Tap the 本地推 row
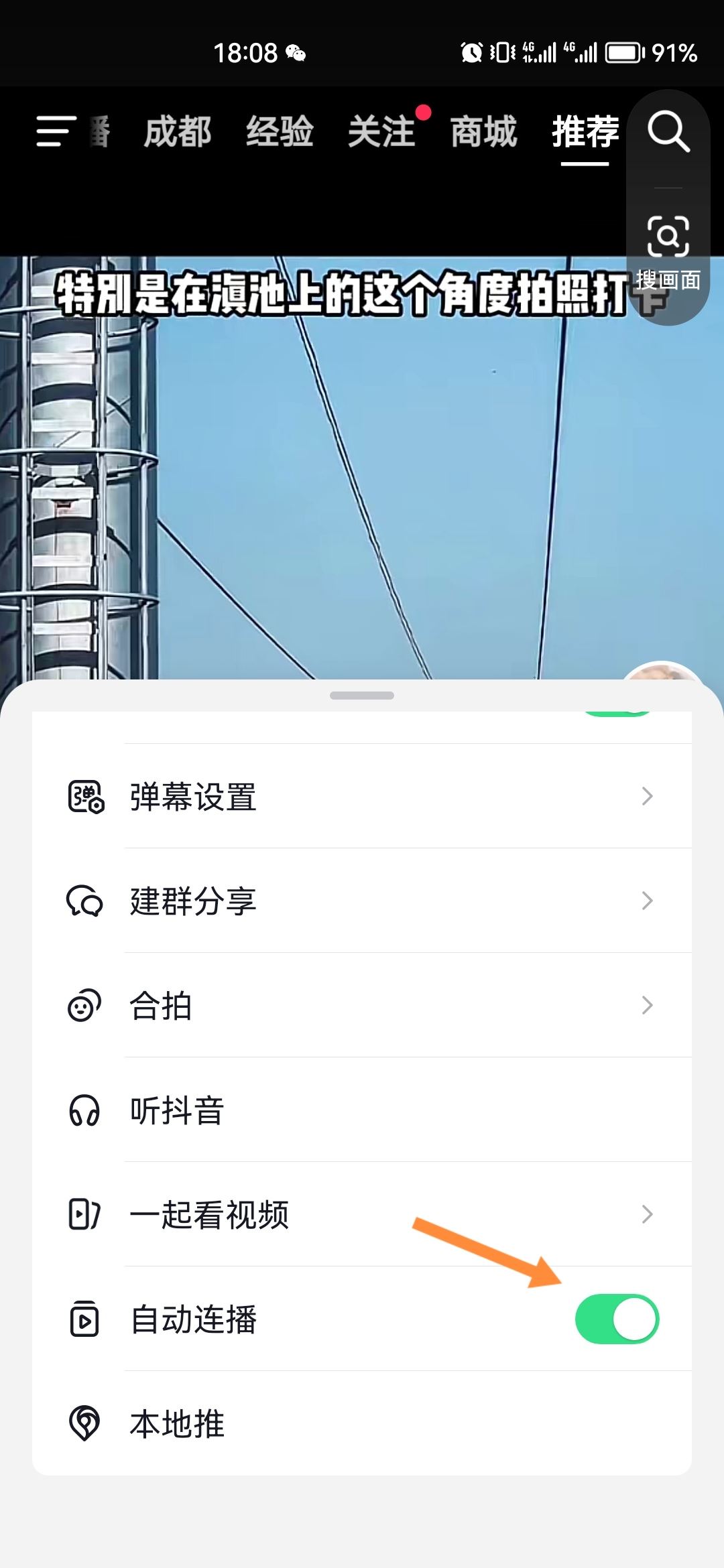Viewport: 724px width, 1568px height. 362,1424
